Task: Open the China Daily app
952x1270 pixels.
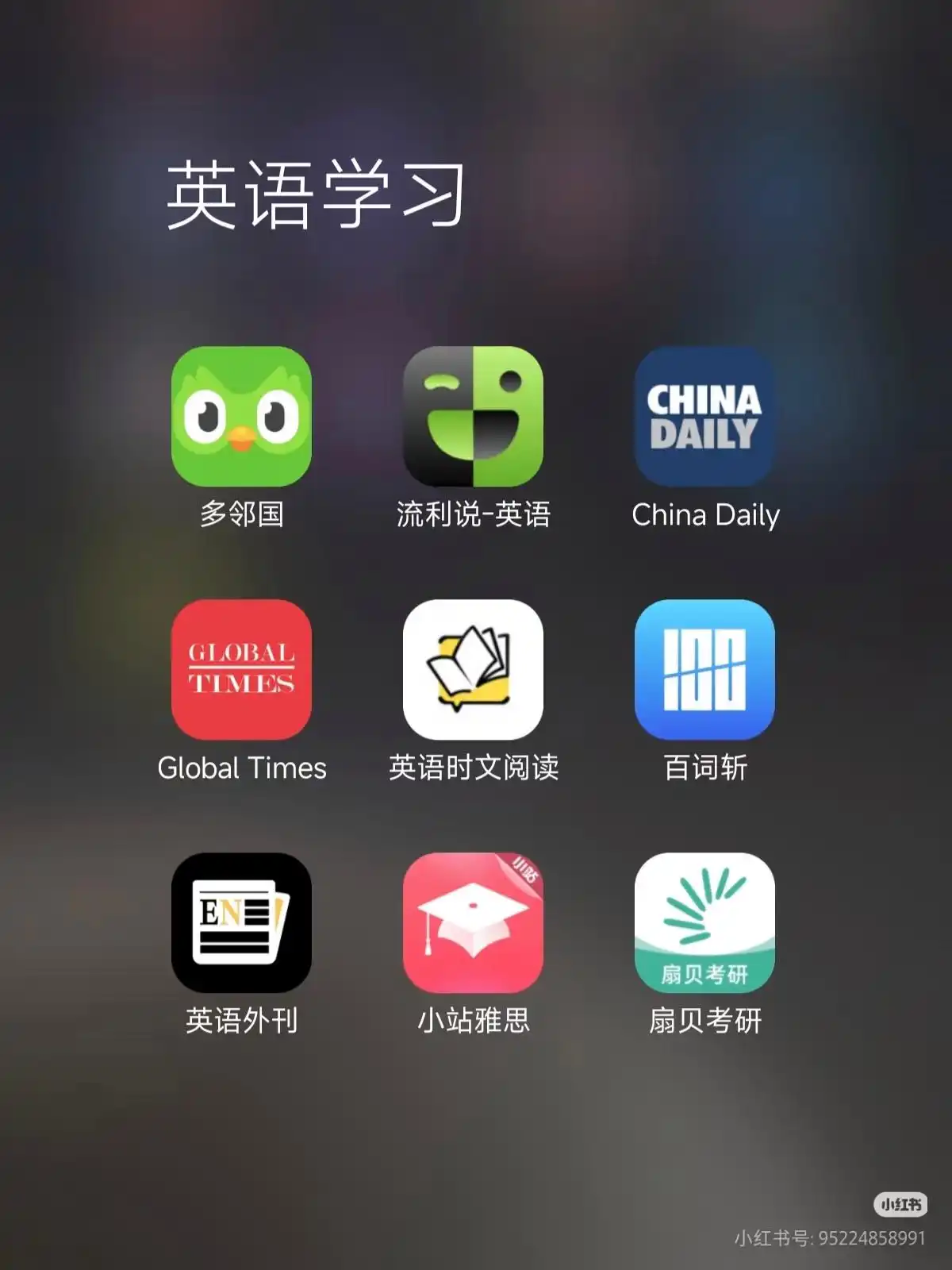Action: [x=704, y=416]
